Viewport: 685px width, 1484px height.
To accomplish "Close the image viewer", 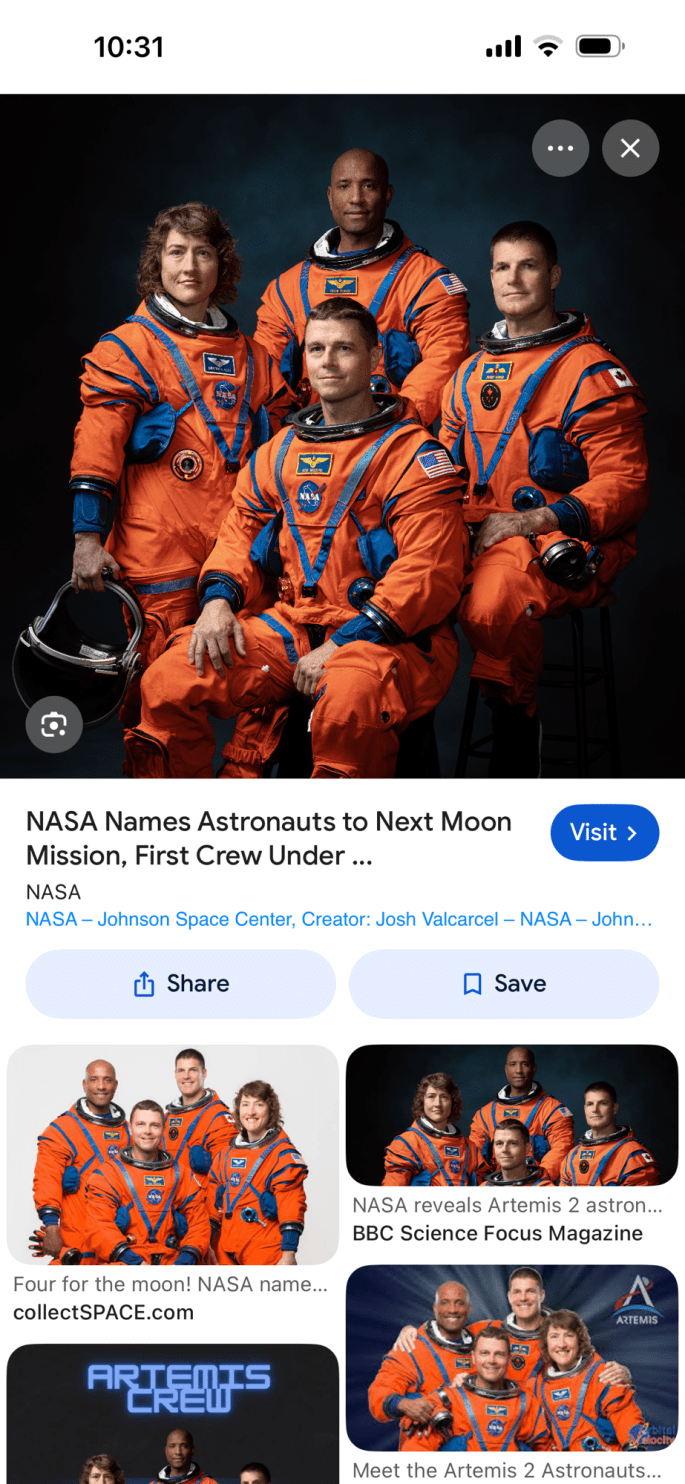I will (x=630, y=148).
